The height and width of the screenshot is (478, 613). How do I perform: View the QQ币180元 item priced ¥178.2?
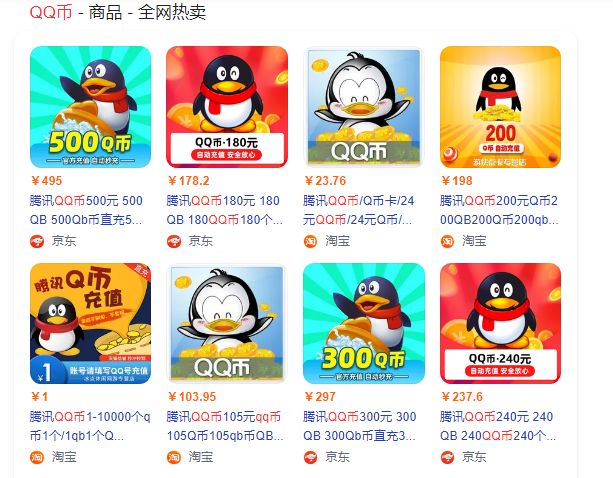coord(227,107)
